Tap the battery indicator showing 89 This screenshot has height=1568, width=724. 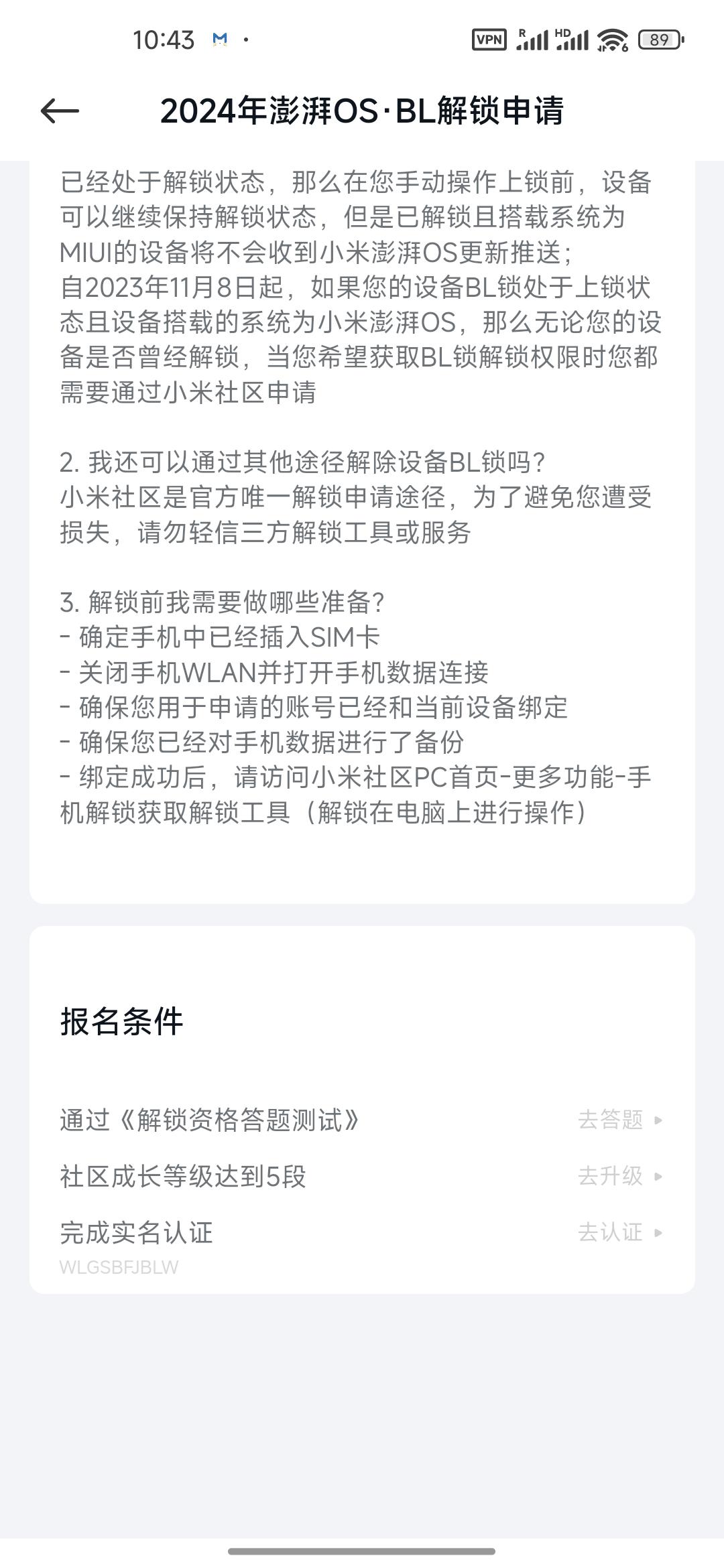point(659,40)
